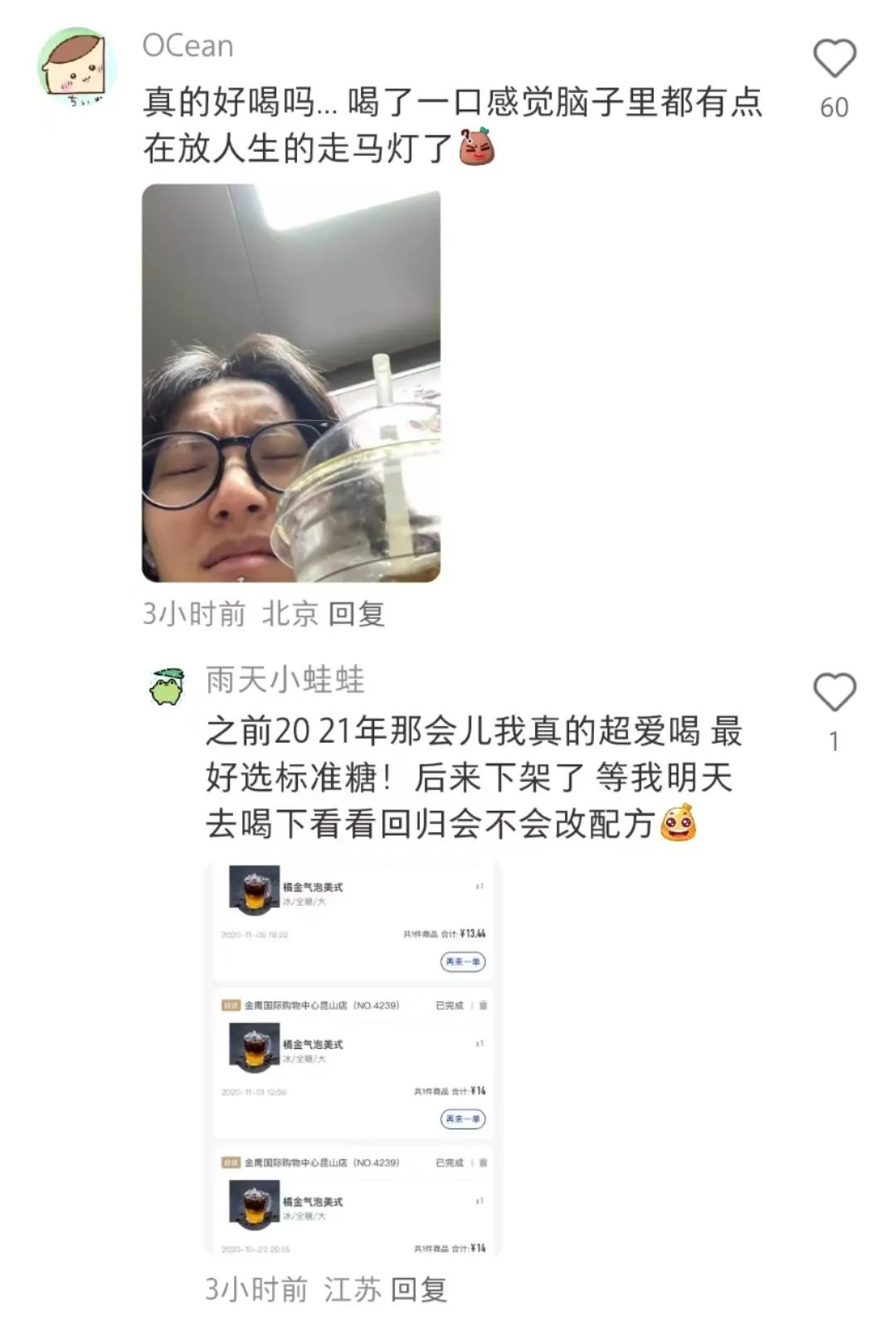Like OCean's comment
This screenshot has height=1322, width=896.
click(834, 59)
